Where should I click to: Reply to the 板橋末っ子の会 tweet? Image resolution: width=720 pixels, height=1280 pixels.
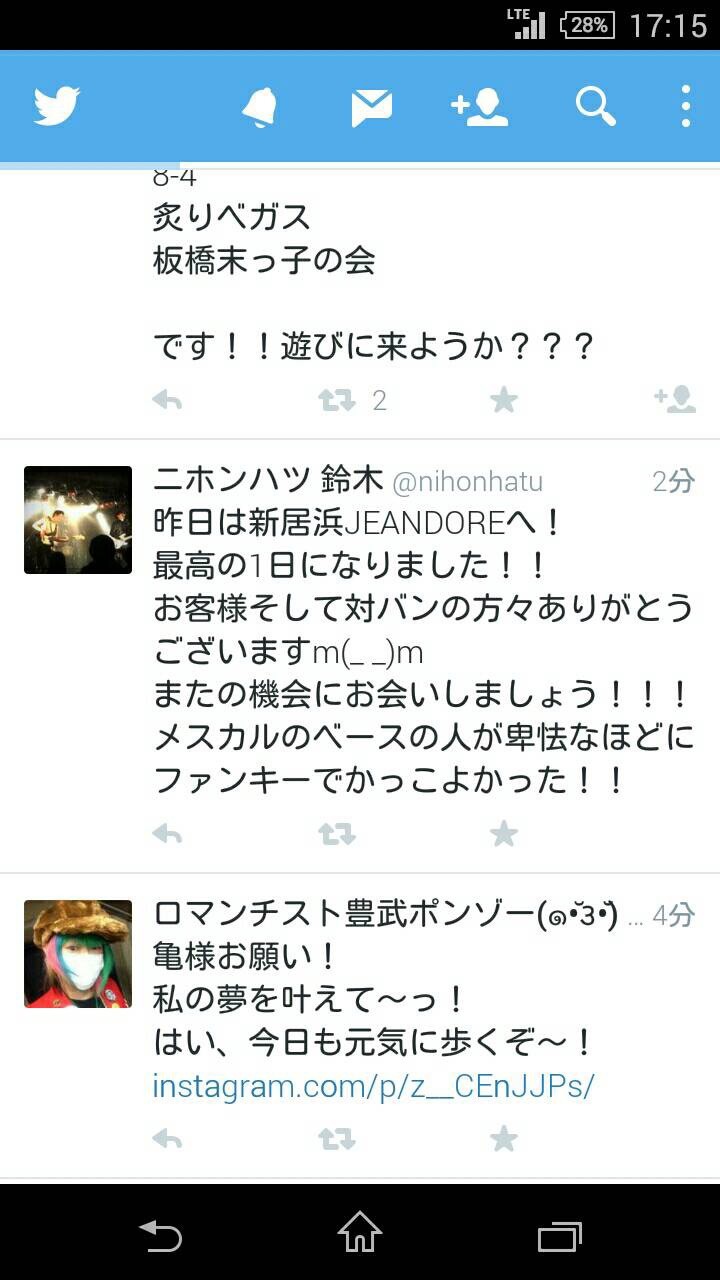pos(167,401)
